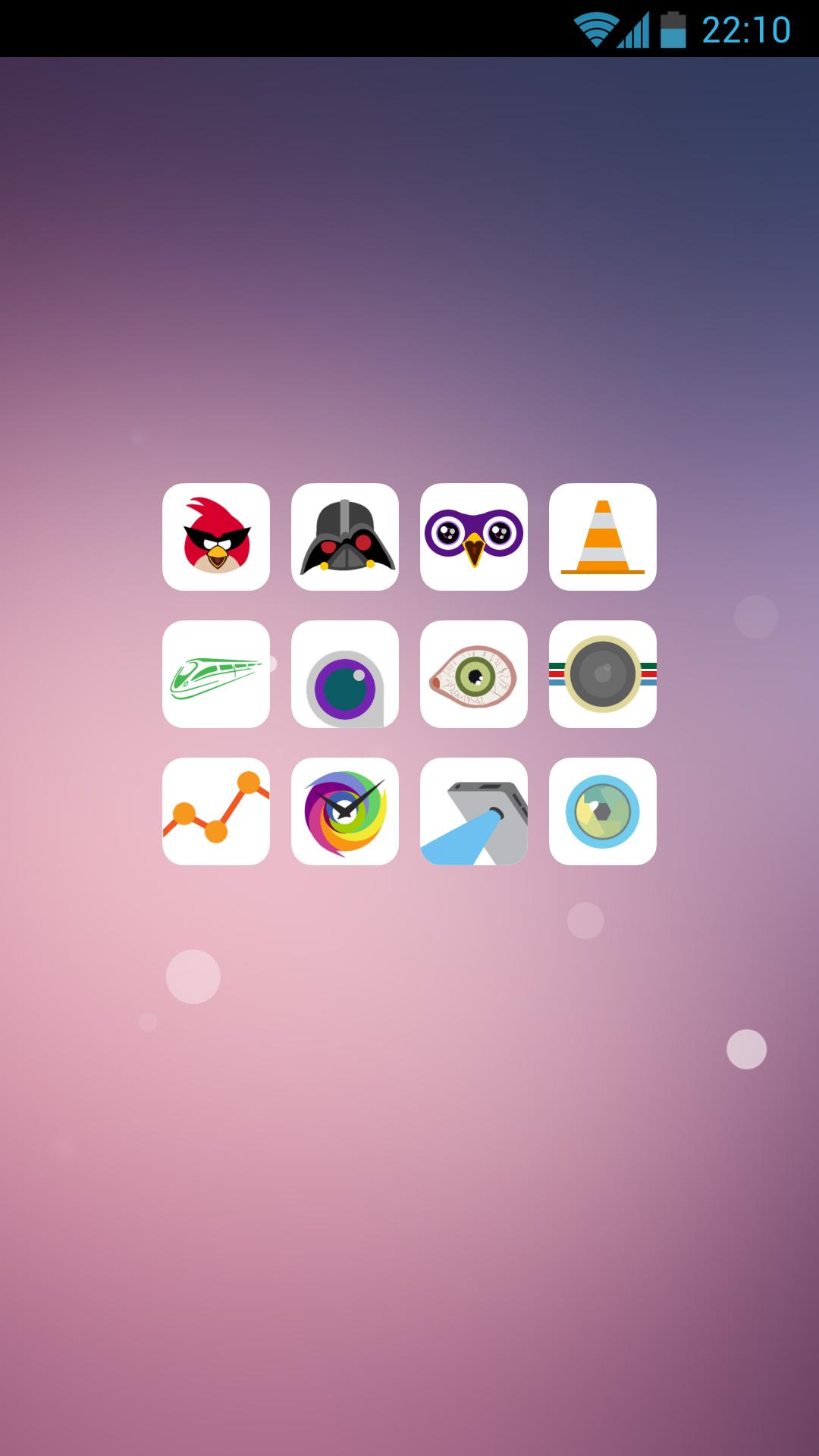Tap the purple lens camera app
The image size is (819, 1456).
pyautogui.click(x=345, y=674)
